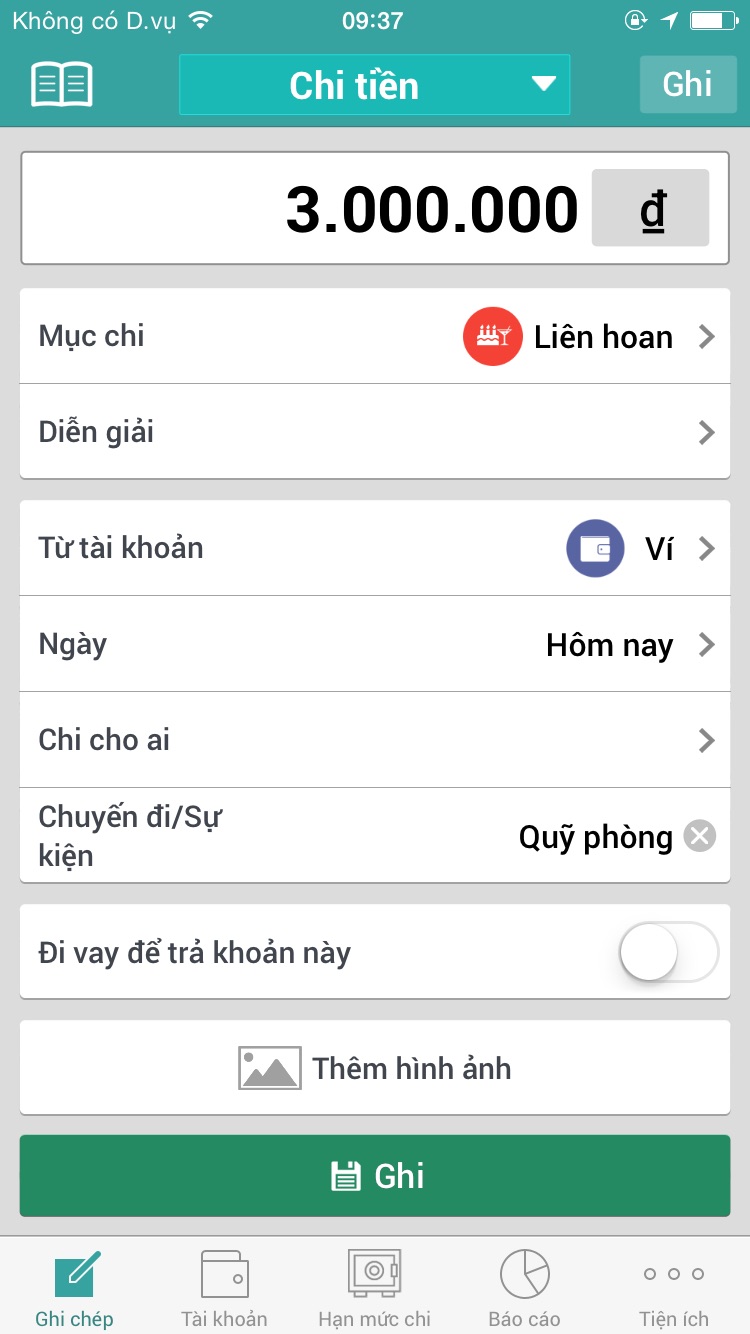Choose the Từ tài khoản account
This screenshot has height=1334, width=750.
click(x=375, y=548)
